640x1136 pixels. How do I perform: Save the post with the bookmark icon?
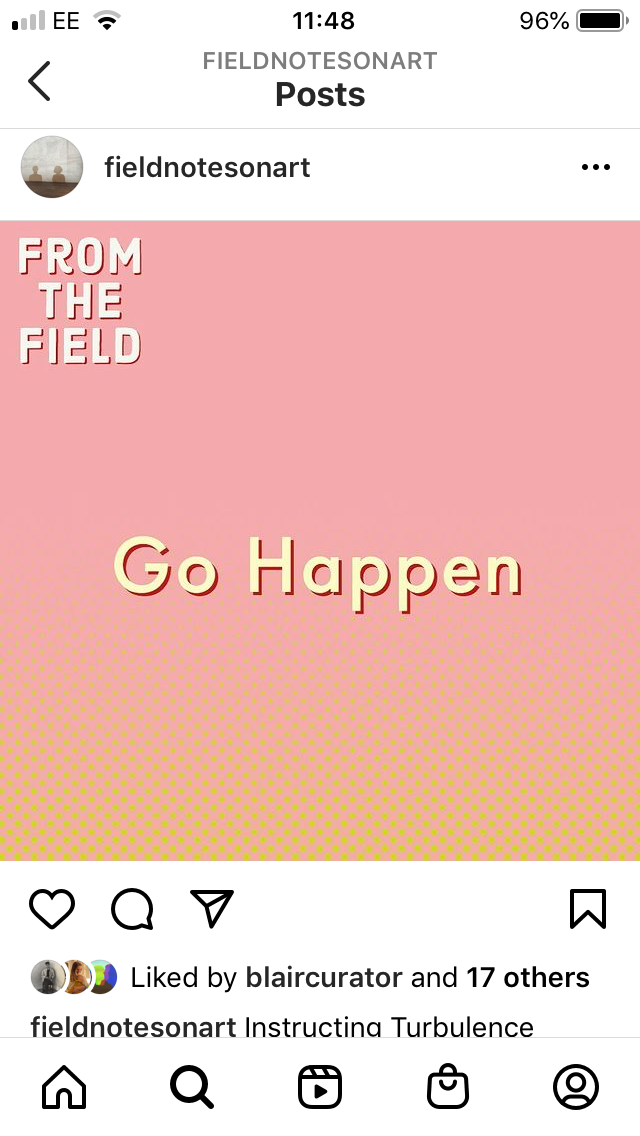click(x=587, y=909)
